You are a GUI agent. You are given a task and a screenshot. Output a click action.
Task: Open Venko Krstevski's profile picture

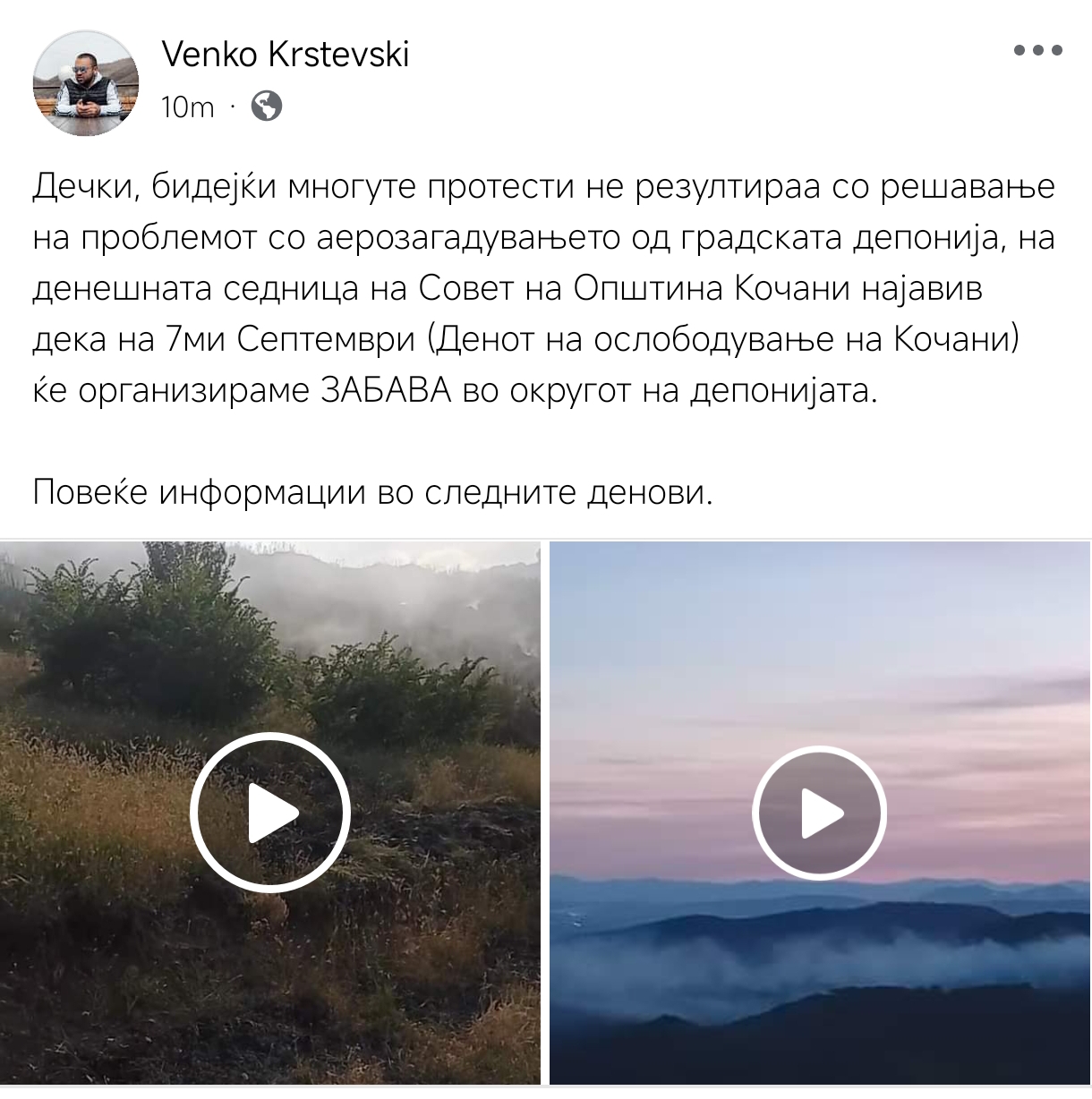(86, 83)
